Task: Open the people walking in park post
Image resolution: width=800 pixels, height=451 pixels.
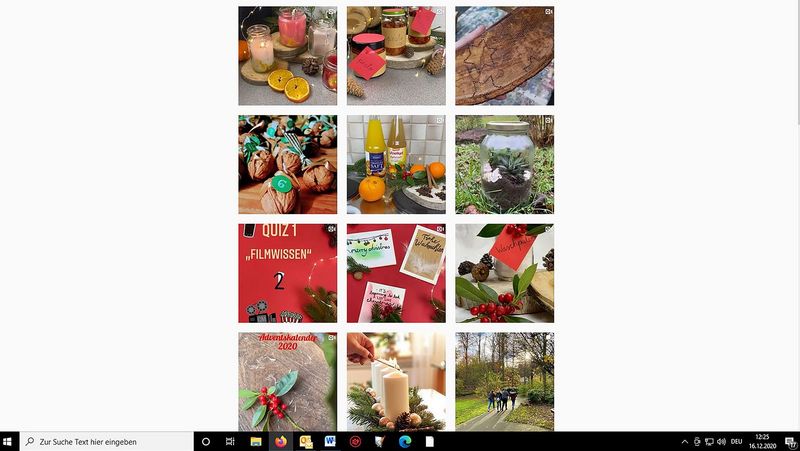Action: (505, 381)
